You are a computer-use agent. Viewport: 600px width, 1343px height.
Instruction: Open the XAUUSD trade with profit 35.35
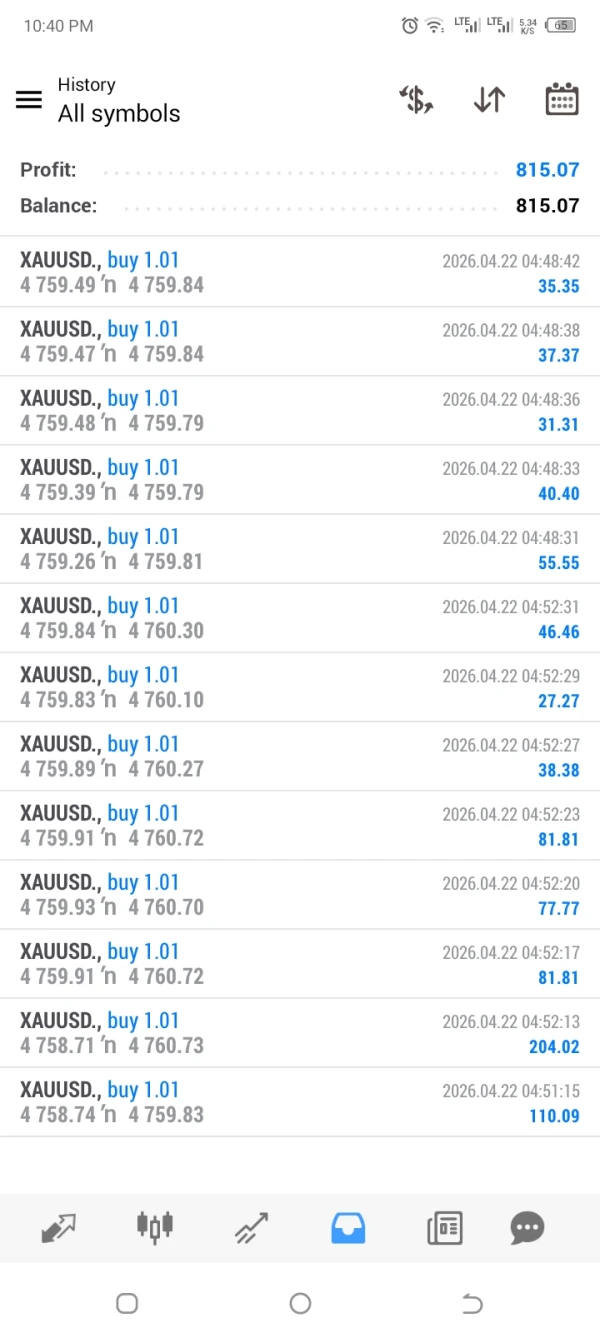[x=300, y=272]
